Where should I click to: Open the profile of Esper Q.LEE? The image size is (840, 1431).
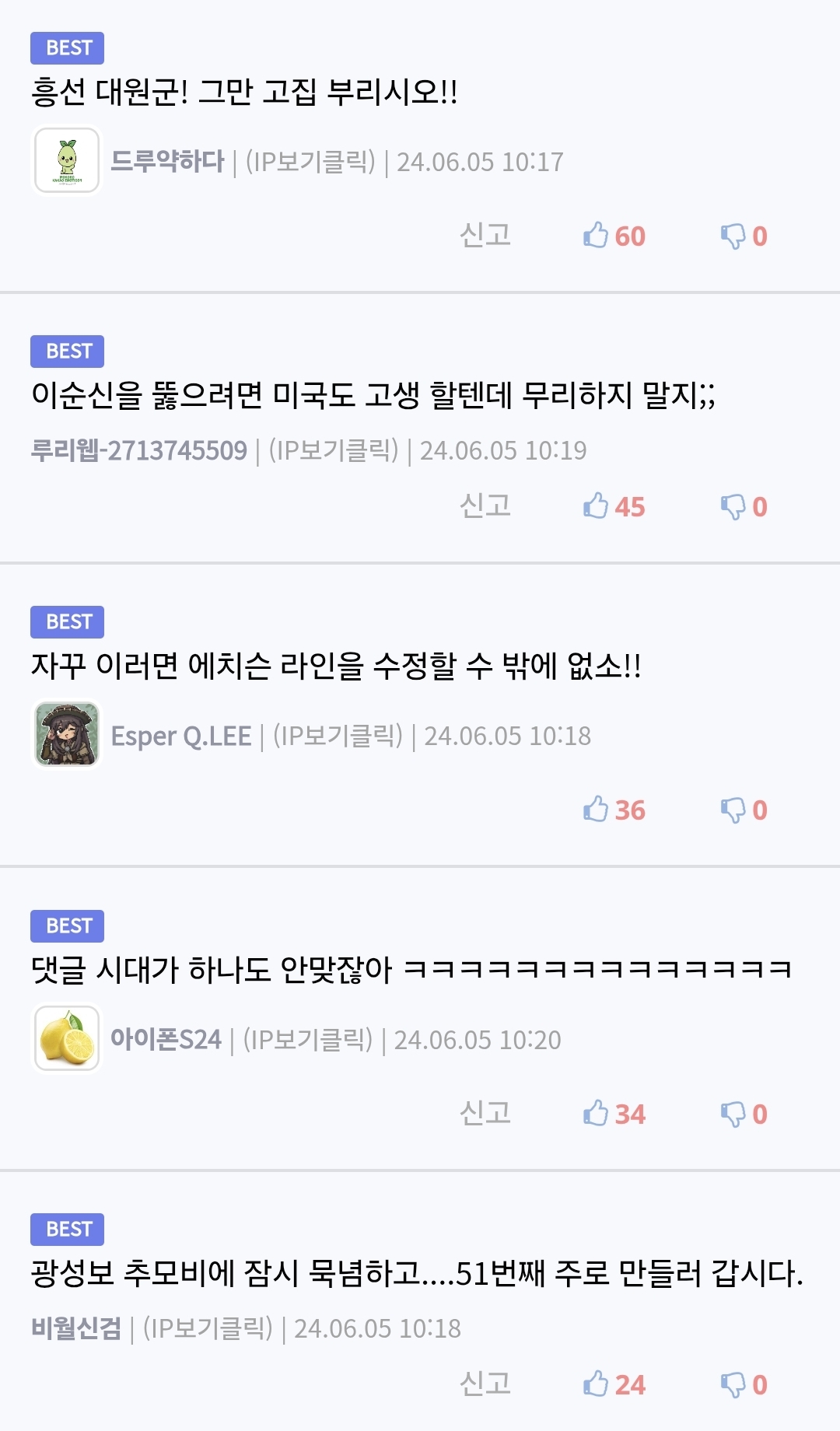181,736
